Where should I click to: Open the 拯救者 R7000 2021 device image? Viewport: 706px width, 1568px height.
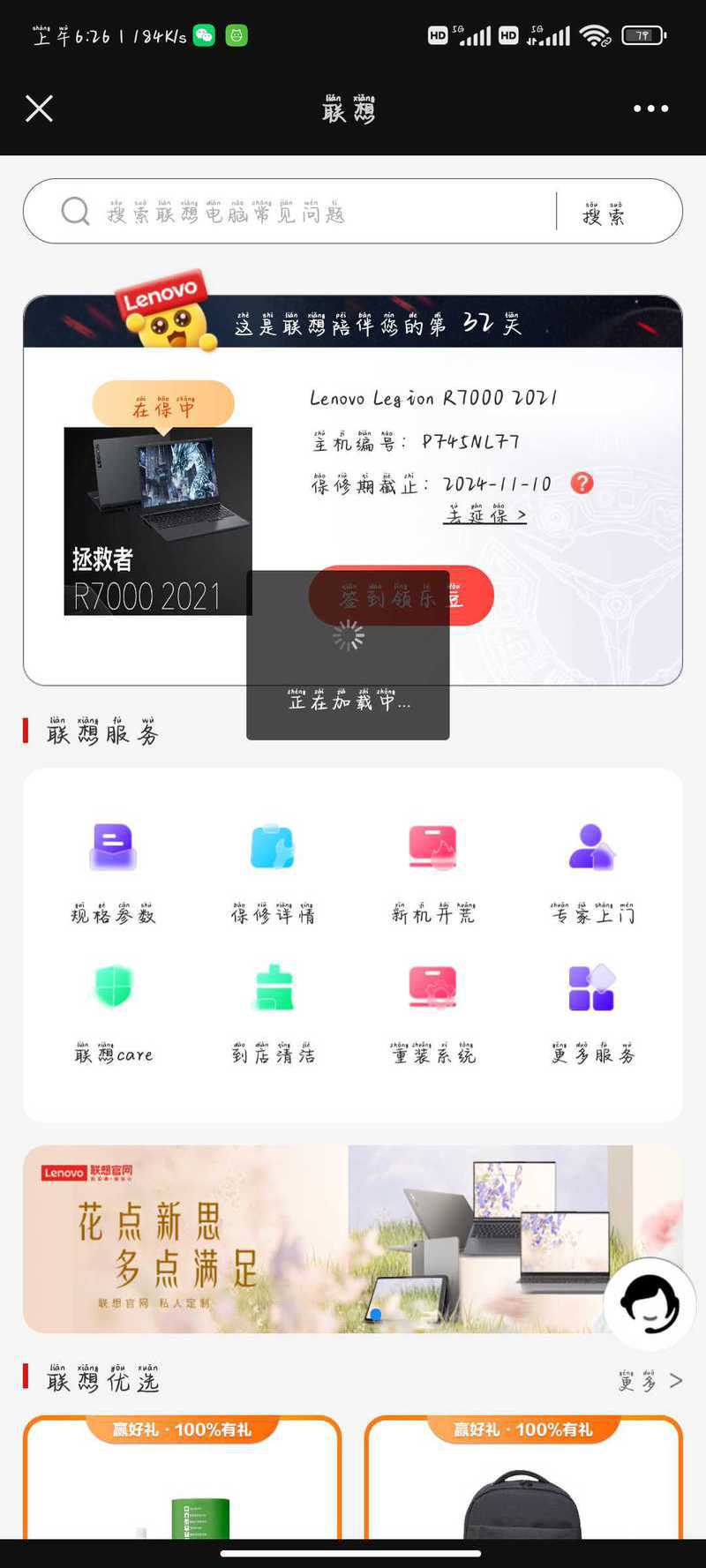pos(158,521)
